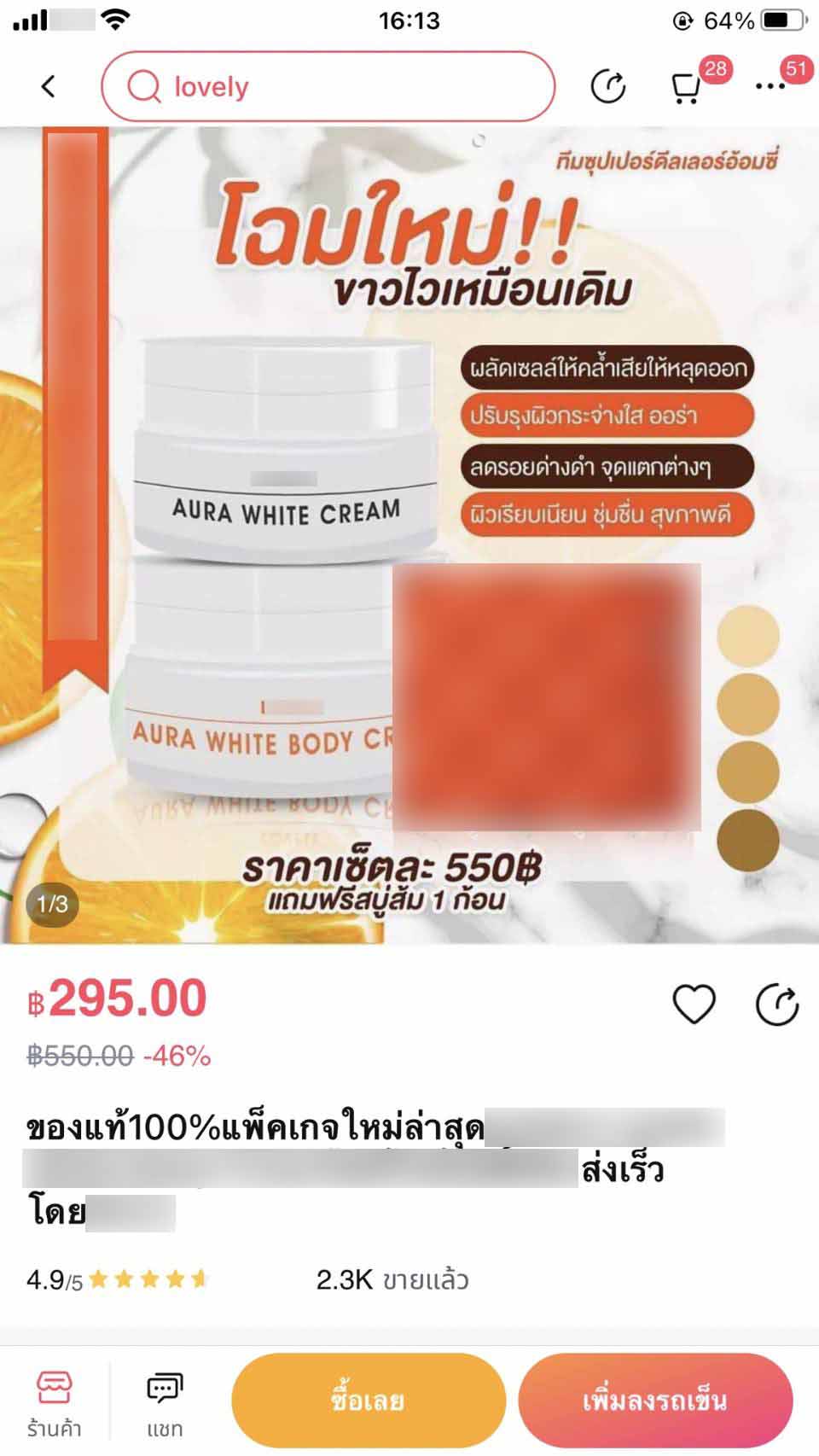Add item to cart via เพิ่มลงรถเข็น
819x1456 pixels.
(655, 1401)
